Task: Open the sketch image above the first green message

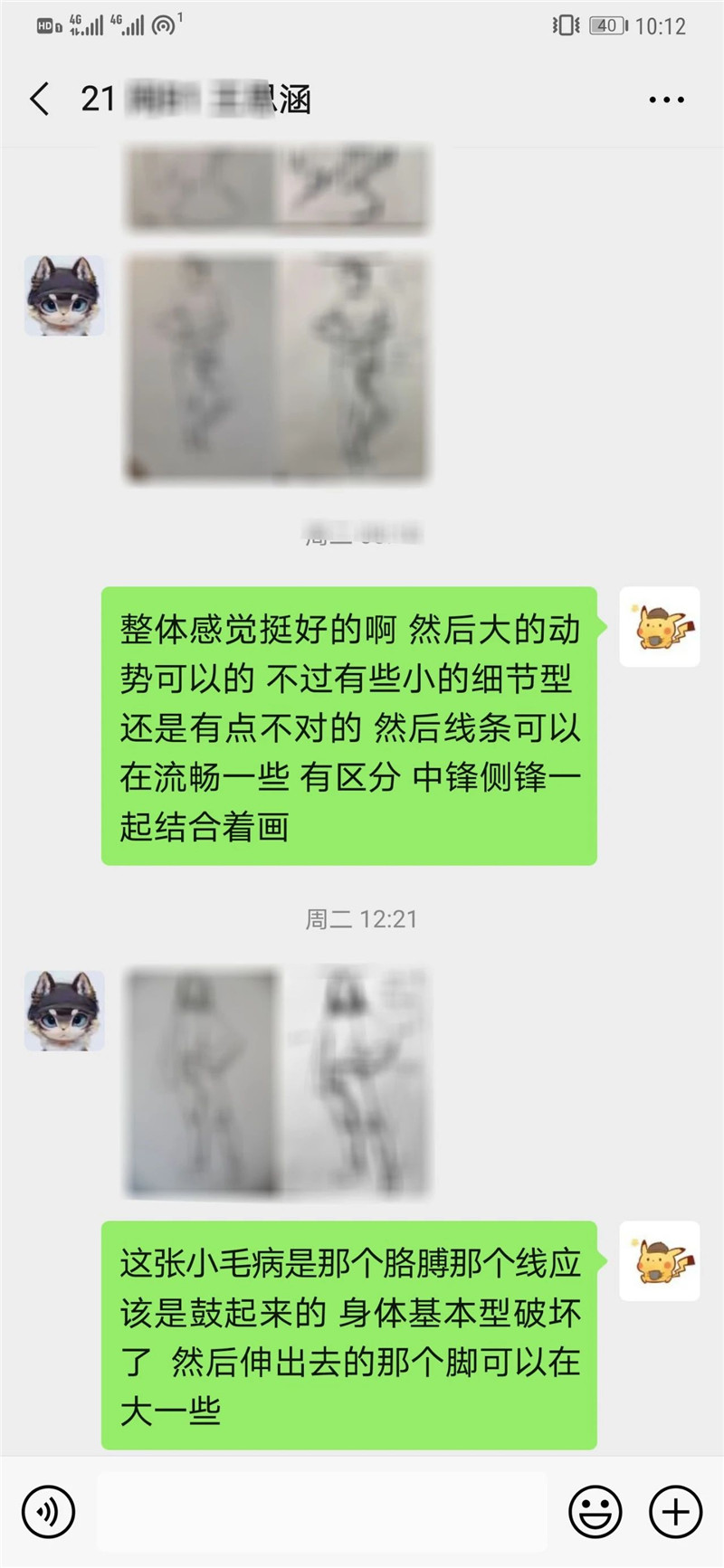Action: point(277,366)
